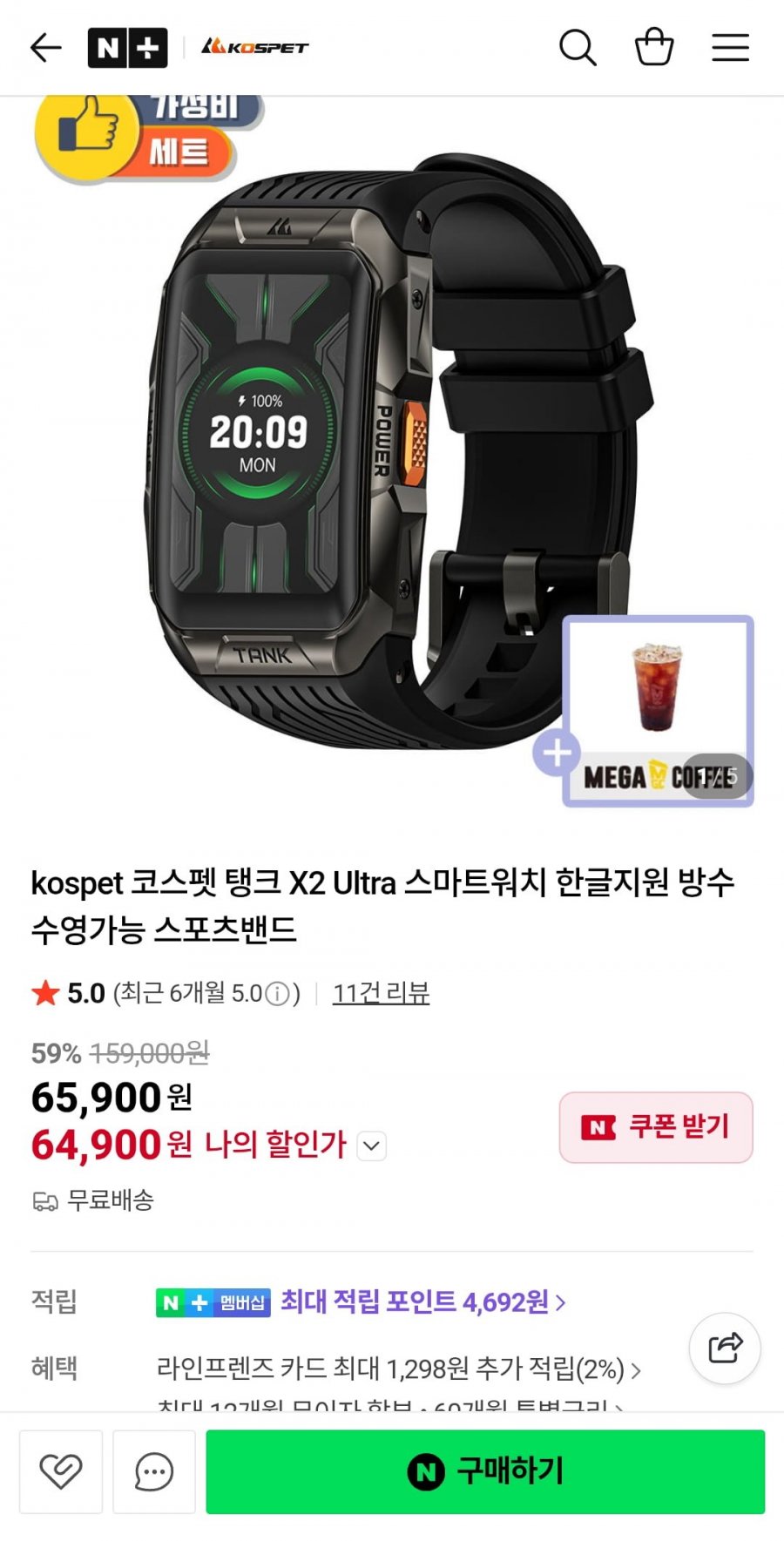784x1541 pixels.
Task: Open the hamburger menu
Action: coord(730,48)
